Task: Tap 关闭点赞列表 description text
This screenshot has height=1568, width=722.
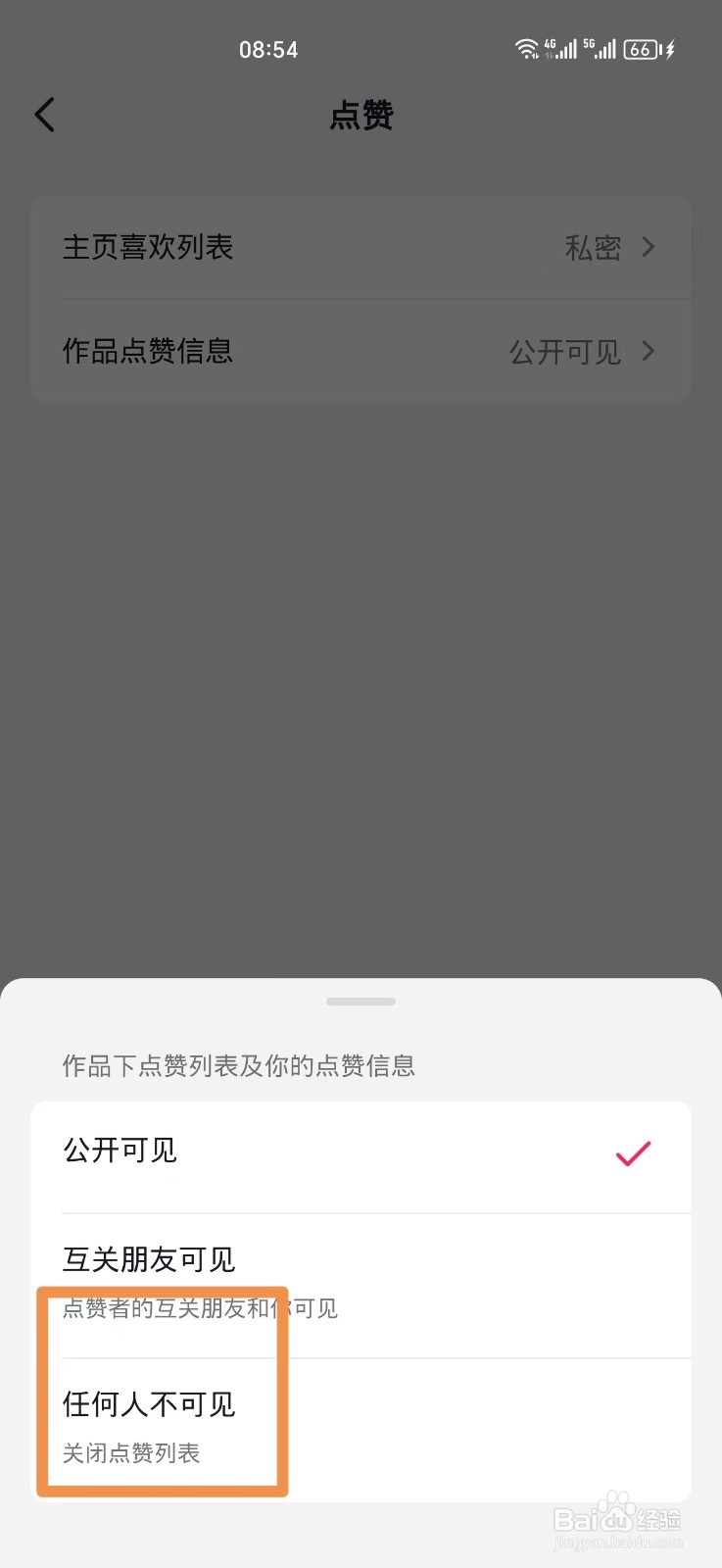Action: 130,1454
